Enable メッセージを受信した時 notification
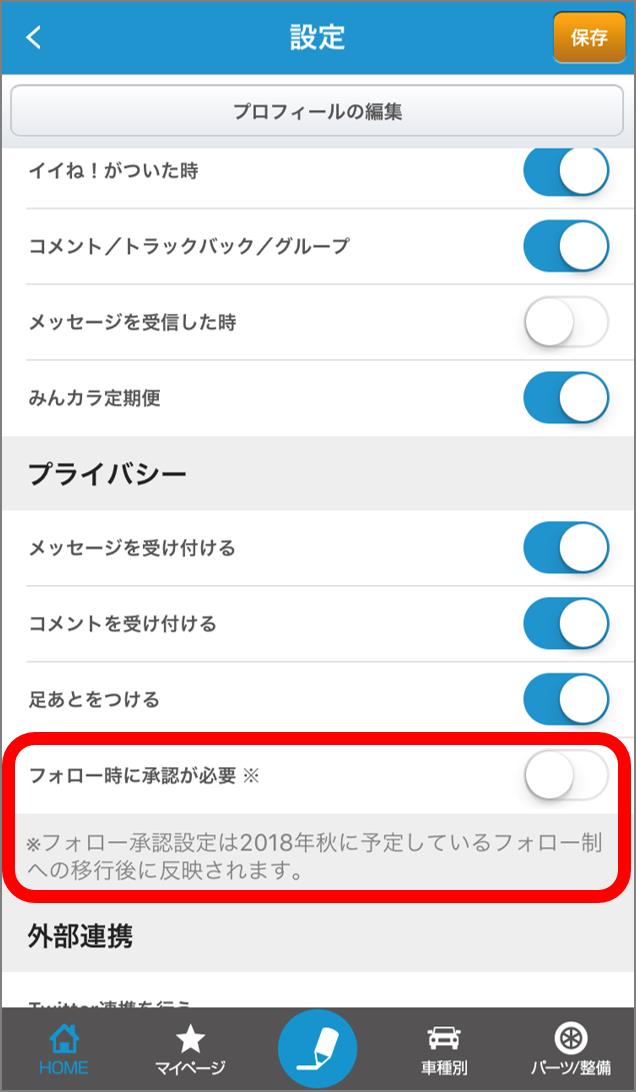 coord(566,322)
